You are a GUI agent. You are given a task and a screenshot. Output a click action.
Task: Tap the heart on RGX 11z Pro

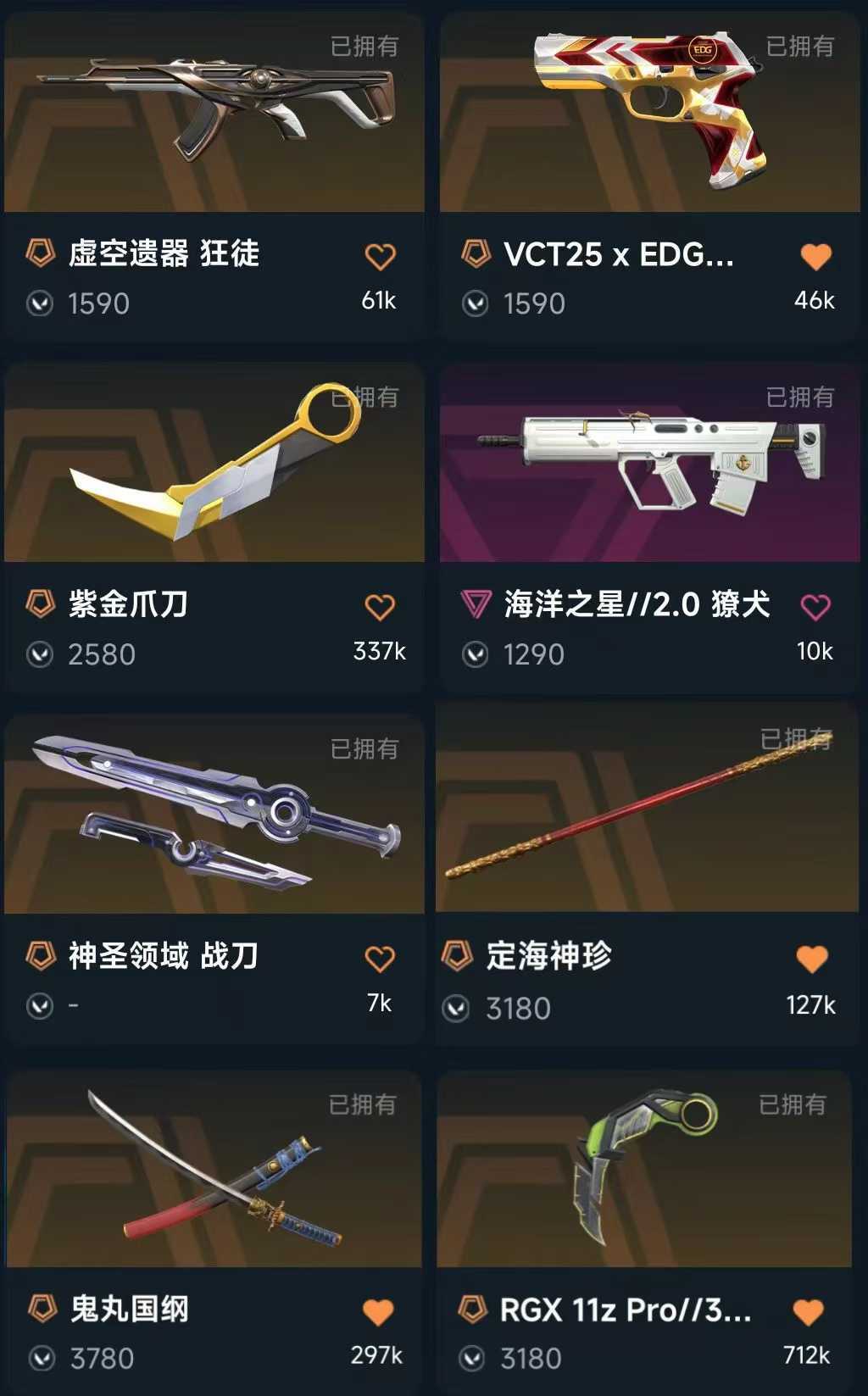tap(809, 1312)
